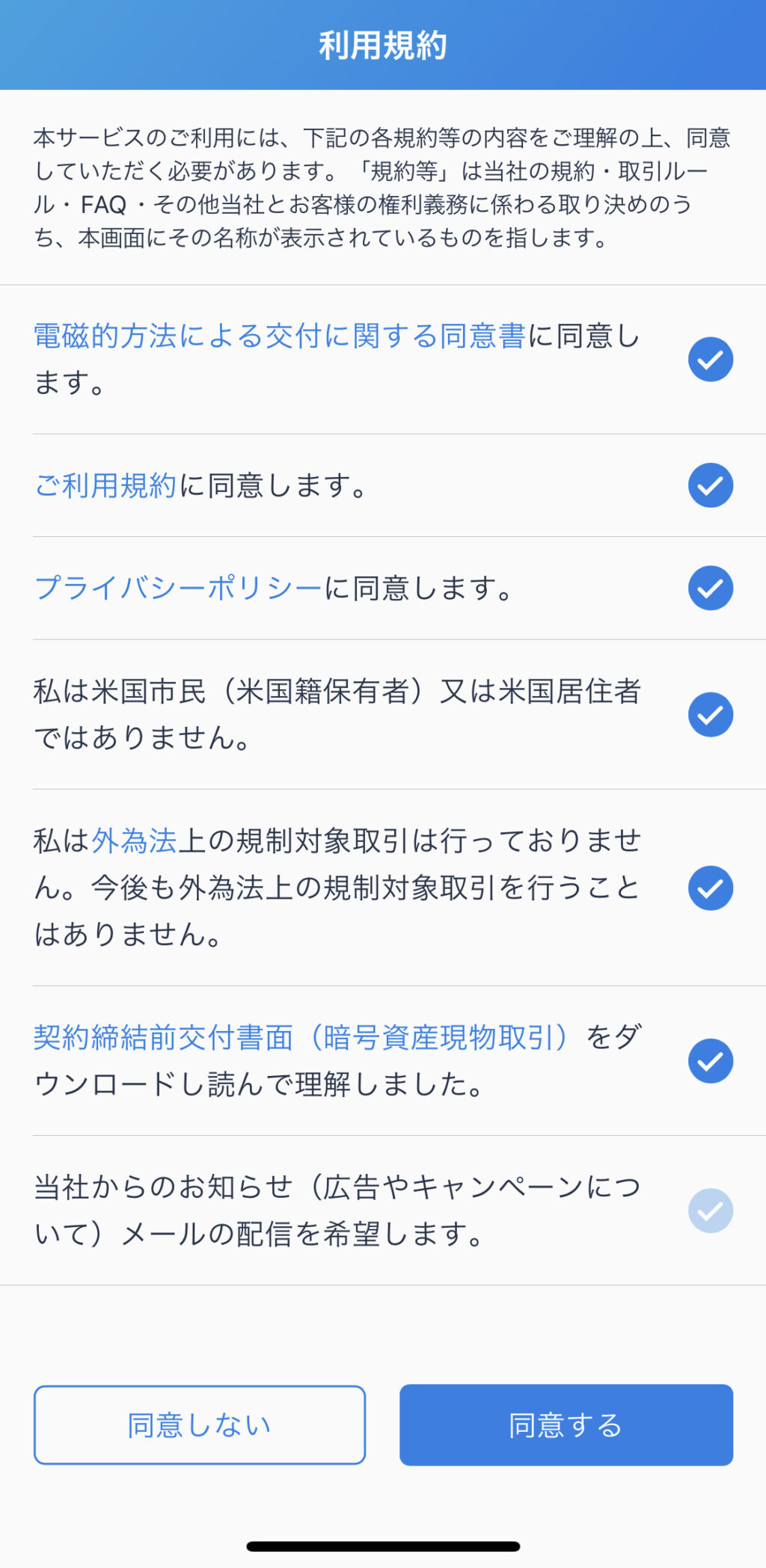This screenshot has width=766, height=1568.
Task: Enable the お知らせメール配信 checkbox
Action: tap(711, 1211)
